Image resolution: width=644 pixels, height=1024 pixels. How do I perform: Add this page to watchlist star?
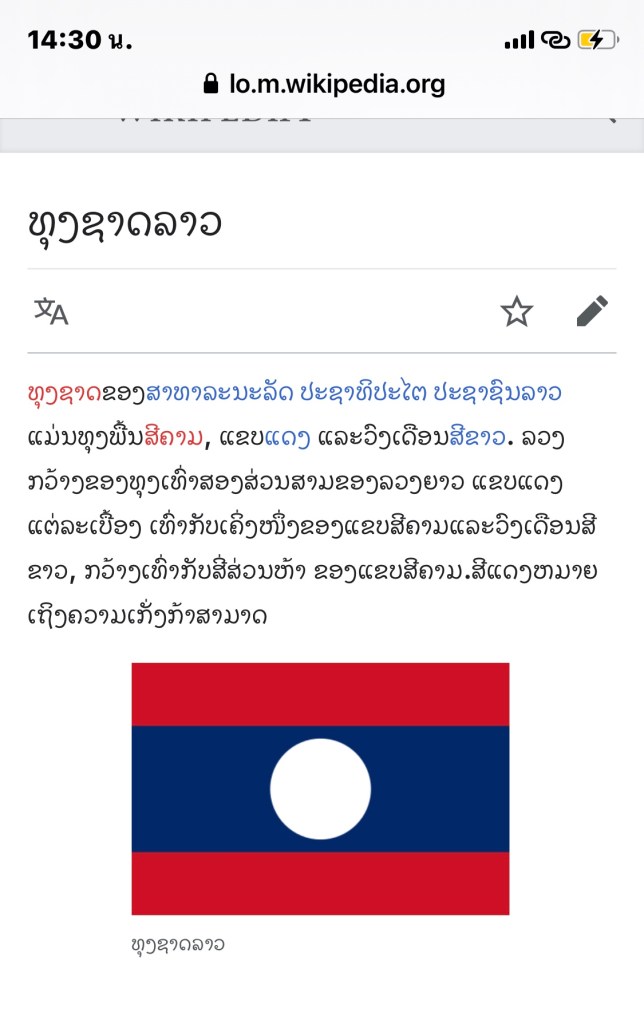(x=517, y=312)
